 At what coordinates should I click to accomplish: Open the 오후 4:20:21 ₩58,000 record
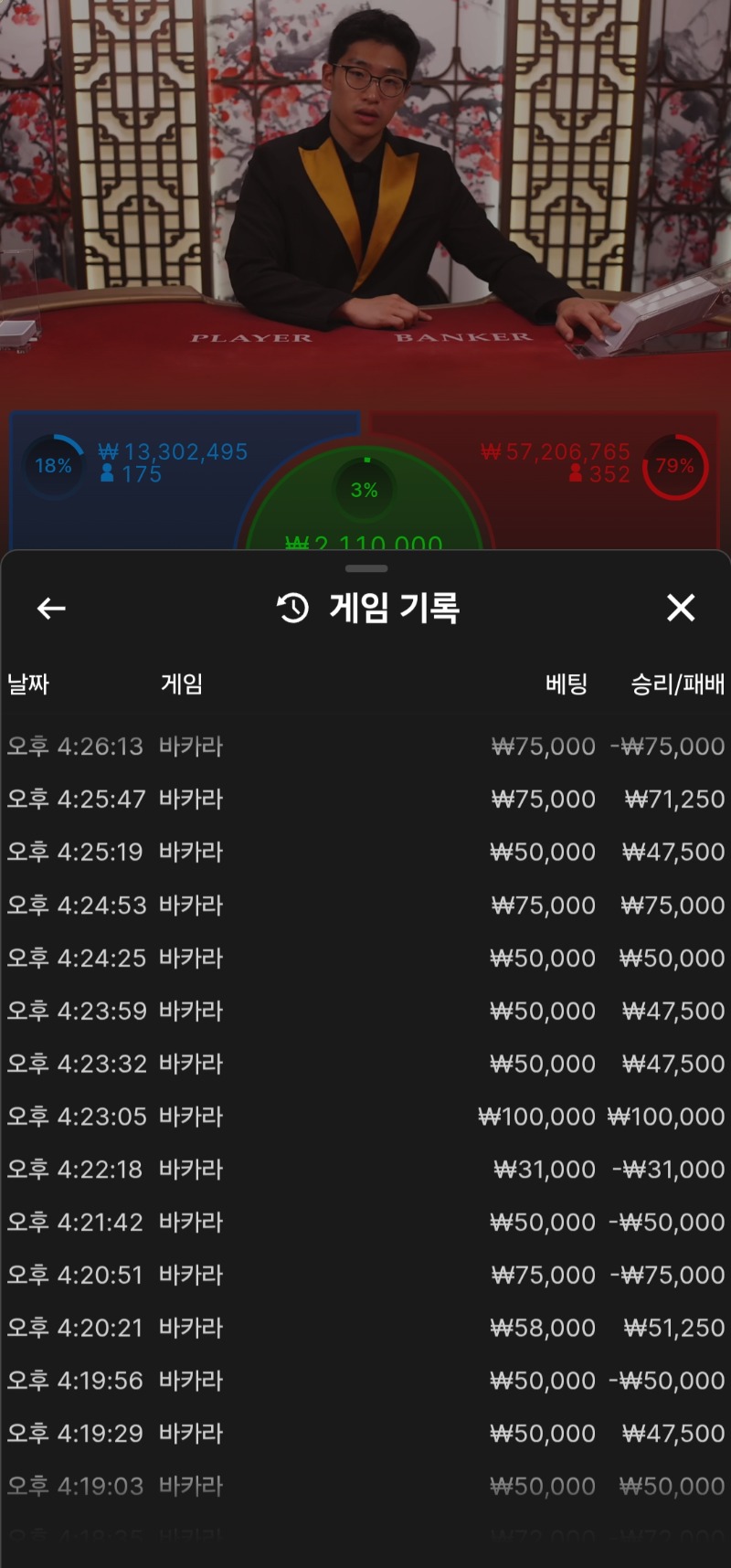pos(365,1329)
